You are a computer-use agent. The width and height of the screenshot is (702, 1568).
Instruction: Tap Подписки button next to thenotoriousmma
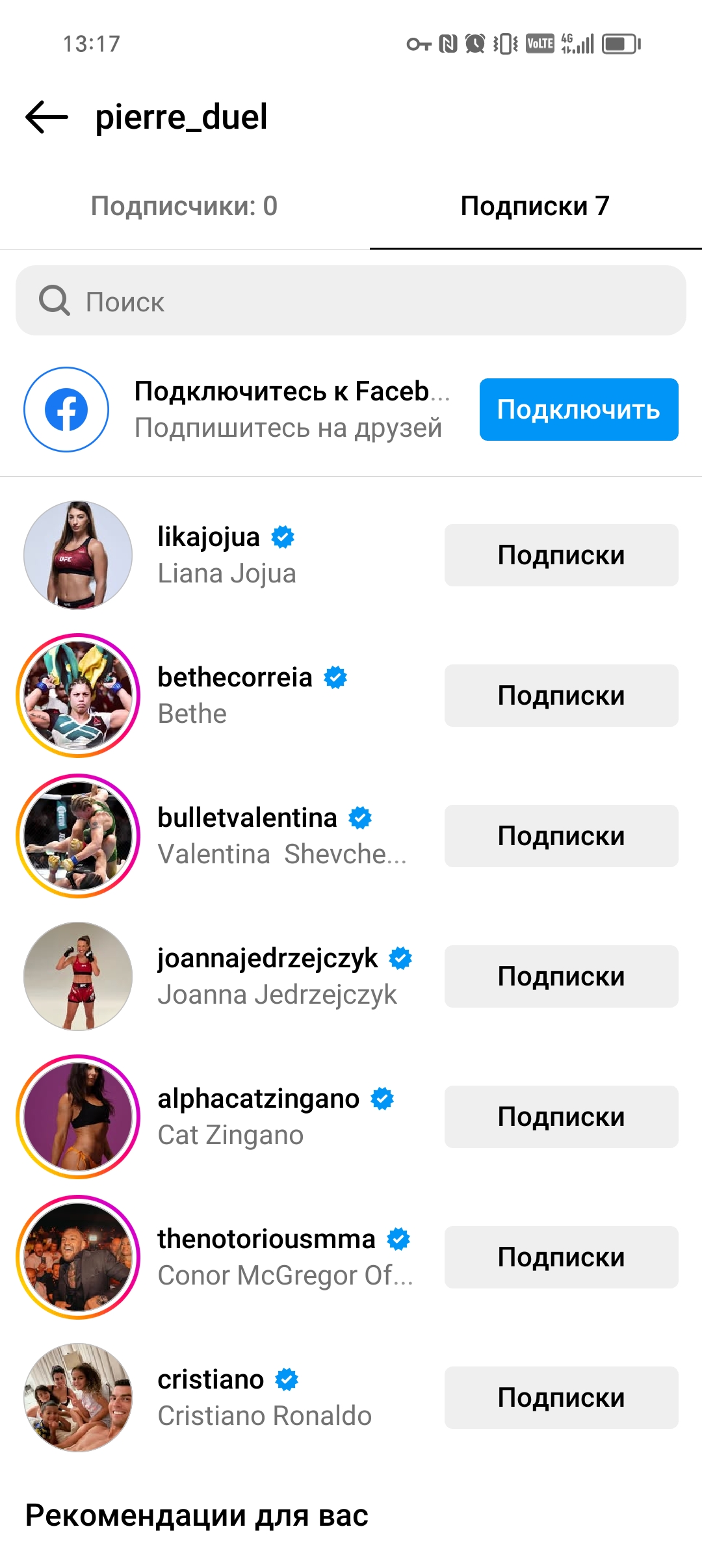click(562, 1257)
